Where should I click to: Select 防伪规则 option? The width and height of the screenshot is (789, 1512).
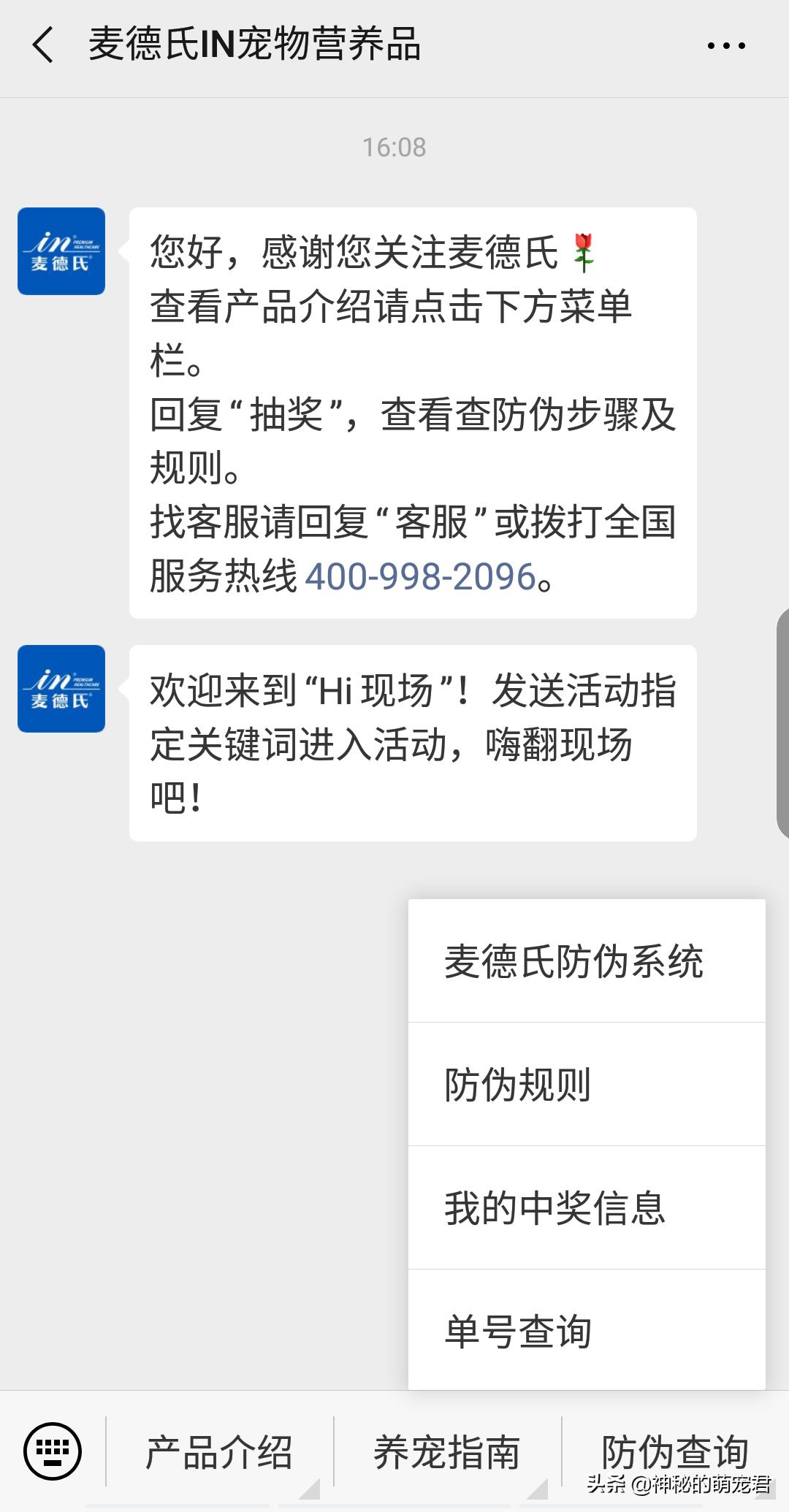[x=518, y=1086]
